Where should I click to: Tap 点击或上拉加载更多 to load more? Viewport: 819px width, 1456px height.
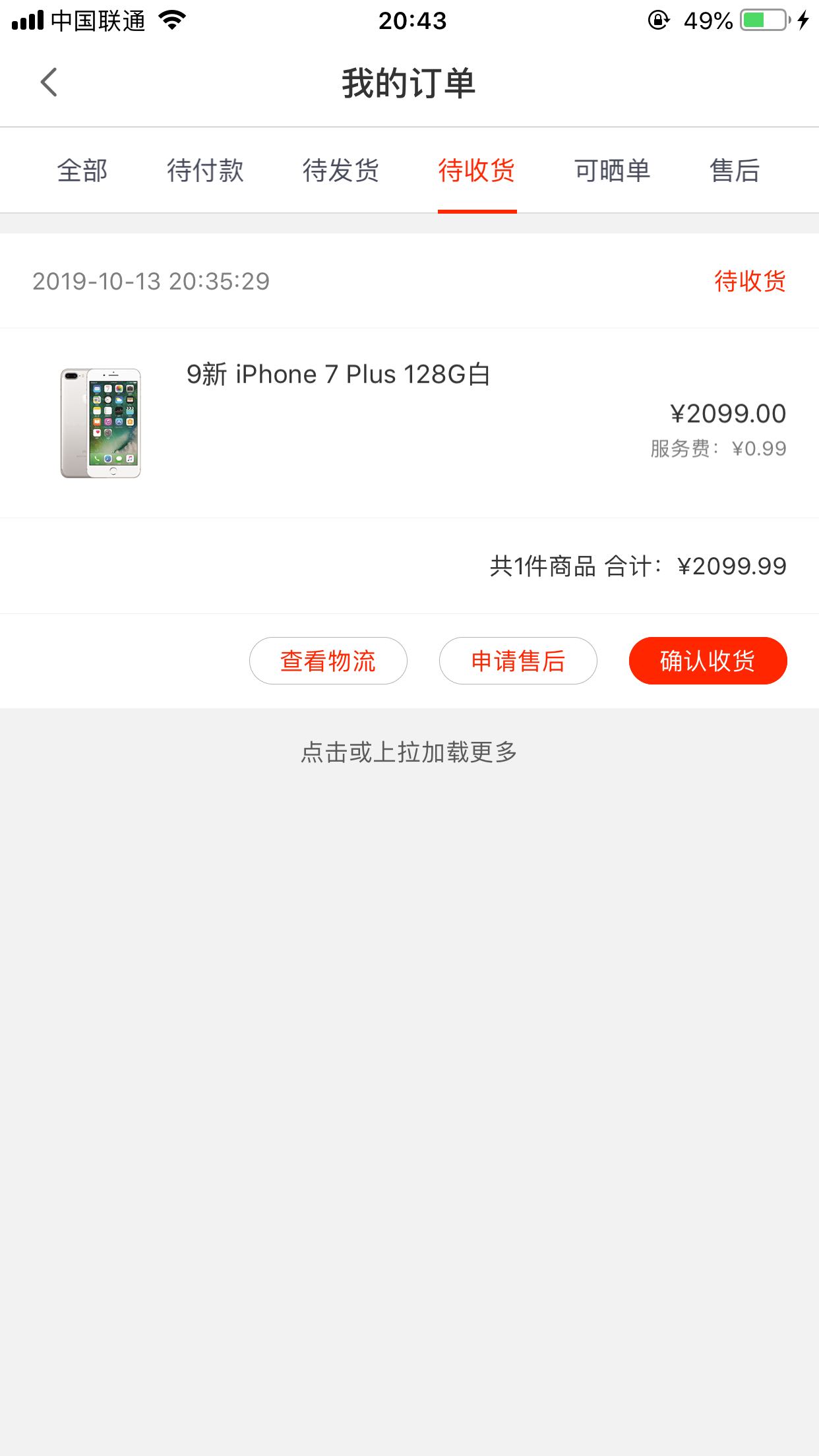[x=409, y=752]
